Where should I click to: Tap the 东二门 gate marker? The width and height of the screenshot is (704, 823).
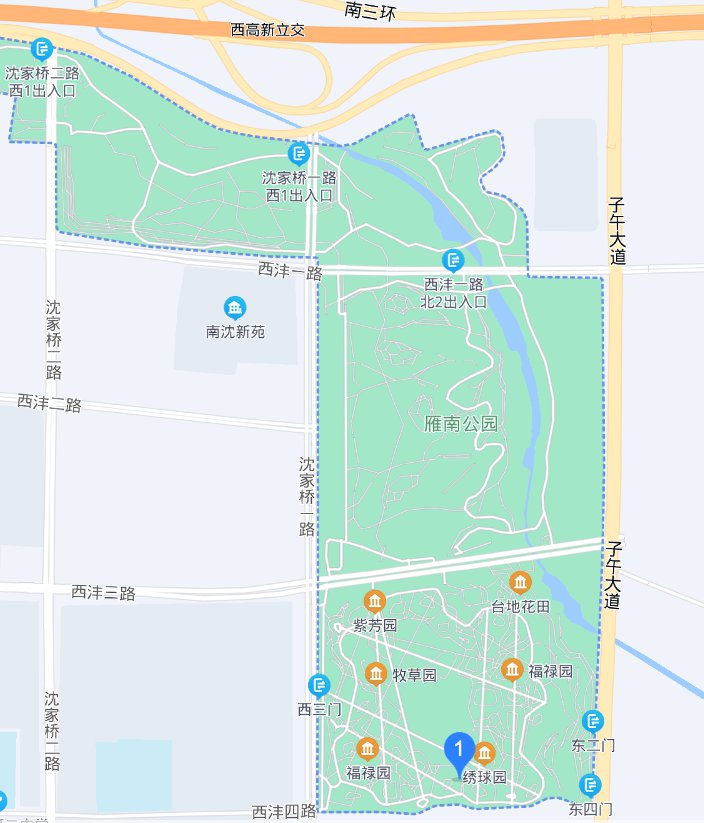[593, 721]
